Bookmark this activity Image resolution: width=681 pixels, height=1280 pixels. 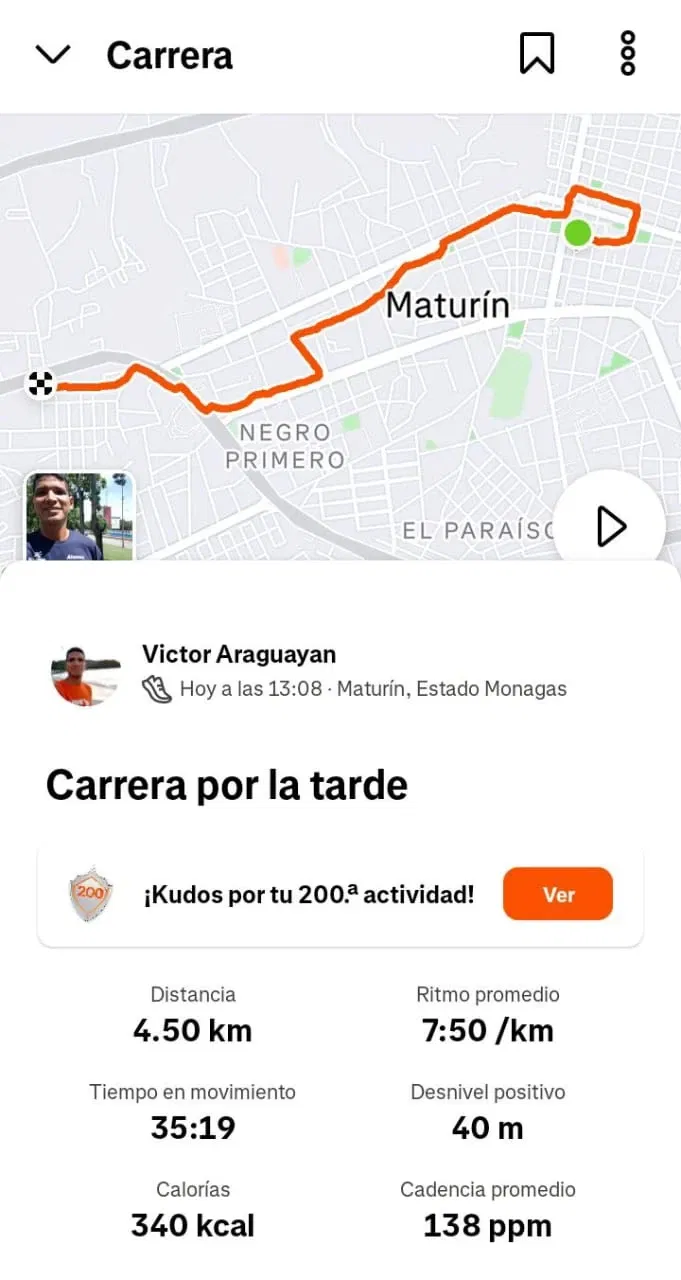tap(537, 54)
